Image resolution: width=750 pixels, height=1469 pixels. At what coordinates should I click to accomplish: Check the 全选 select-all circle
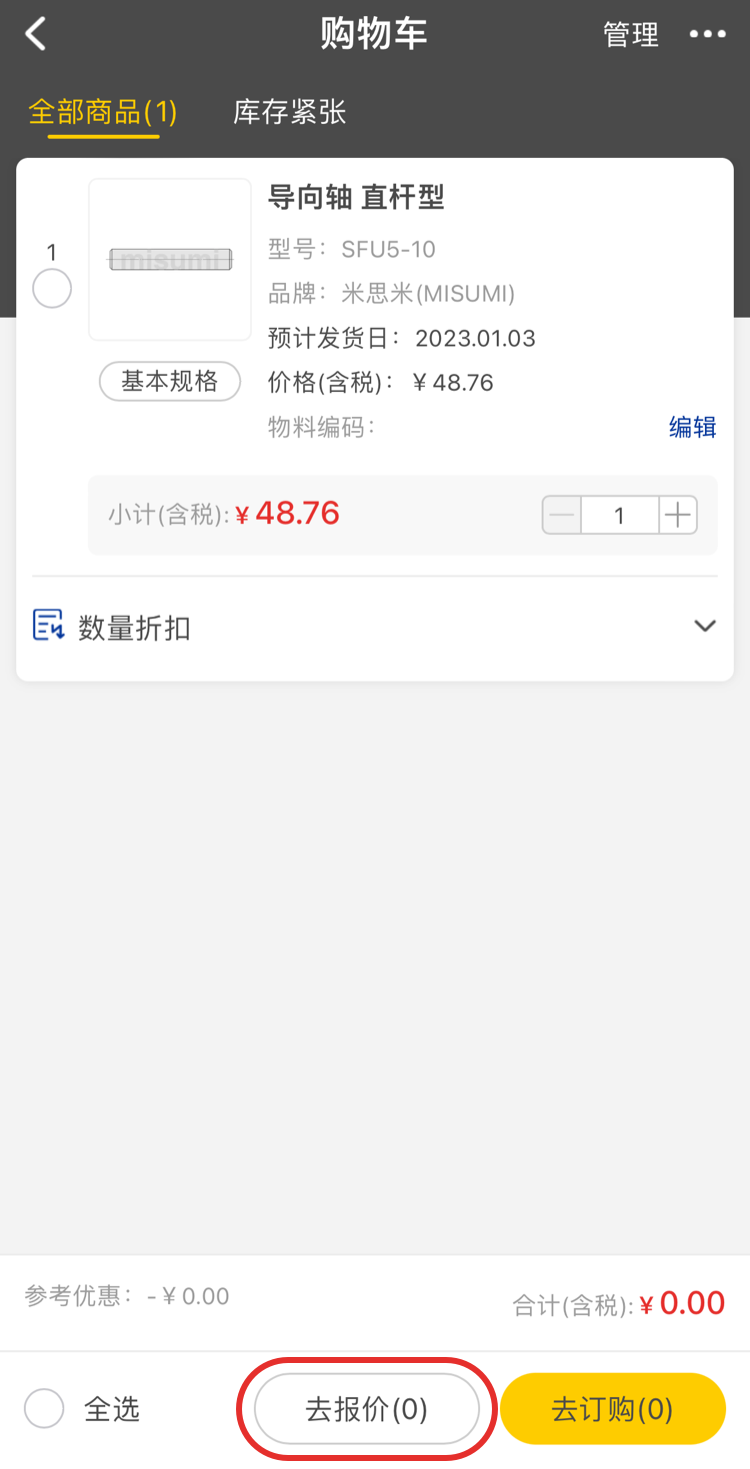coord(45,1409)
